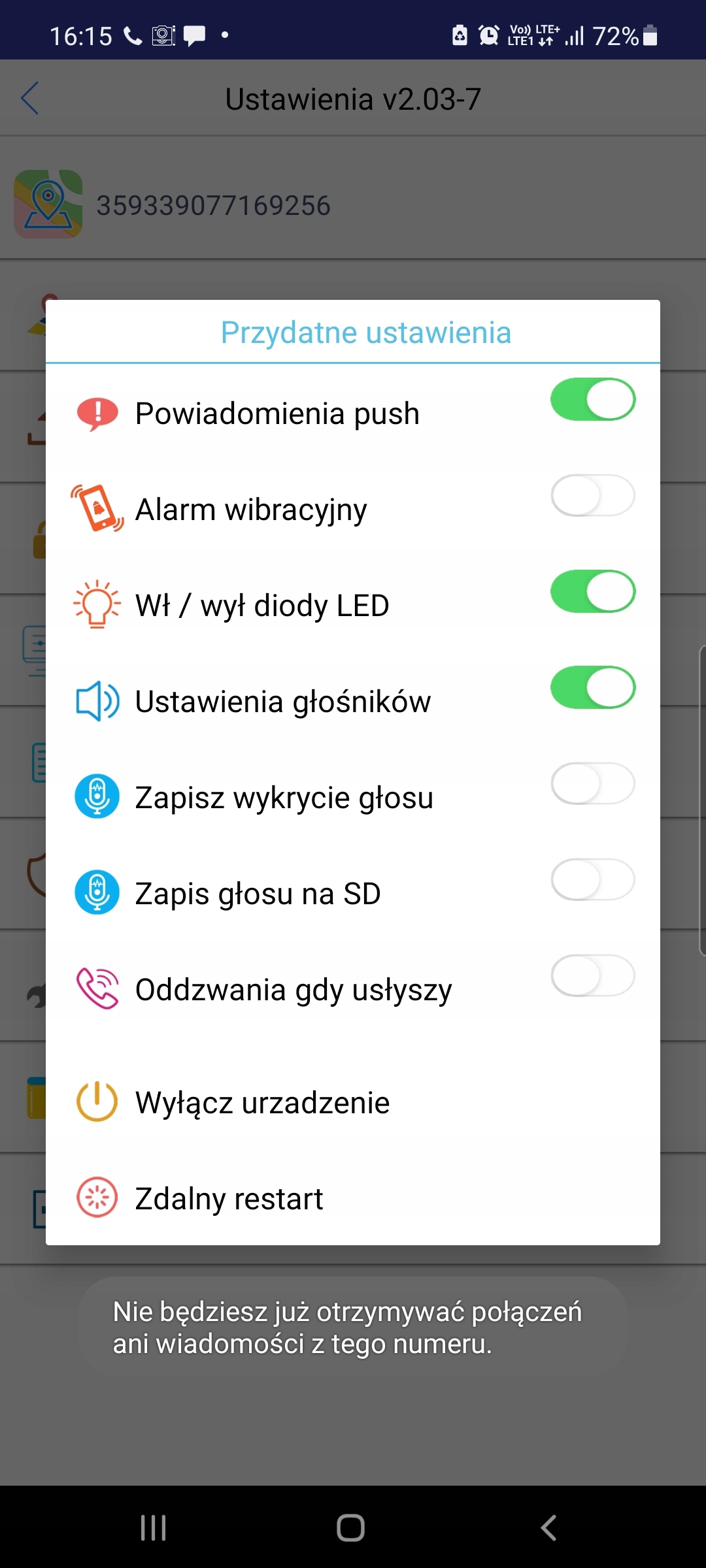Tap the system home button
706x1568 pixels.
point(351,1528)
